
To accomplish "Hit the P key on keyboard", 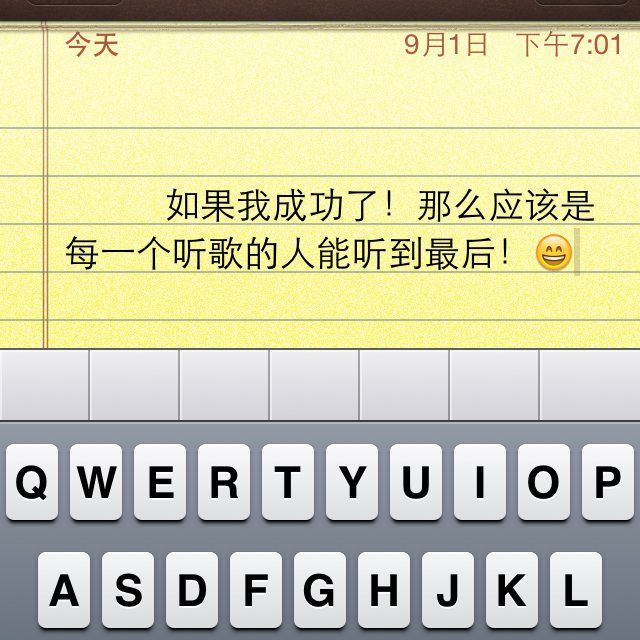I will pyautogui.click(x=607, y=483).
